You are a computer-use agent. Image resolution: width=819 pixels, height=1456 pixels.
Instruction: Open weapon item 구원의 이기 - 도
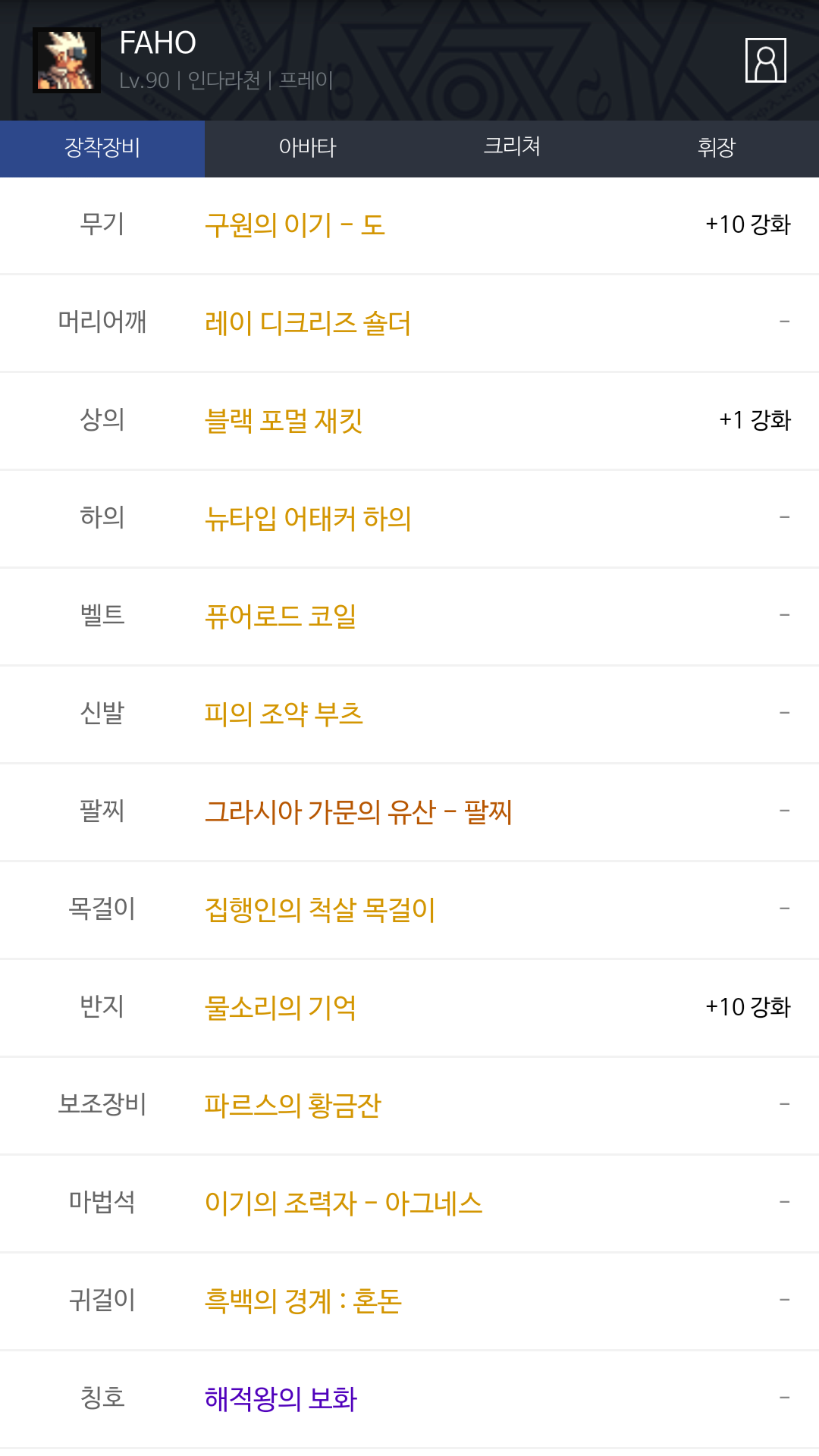click(x=295, y=225)
